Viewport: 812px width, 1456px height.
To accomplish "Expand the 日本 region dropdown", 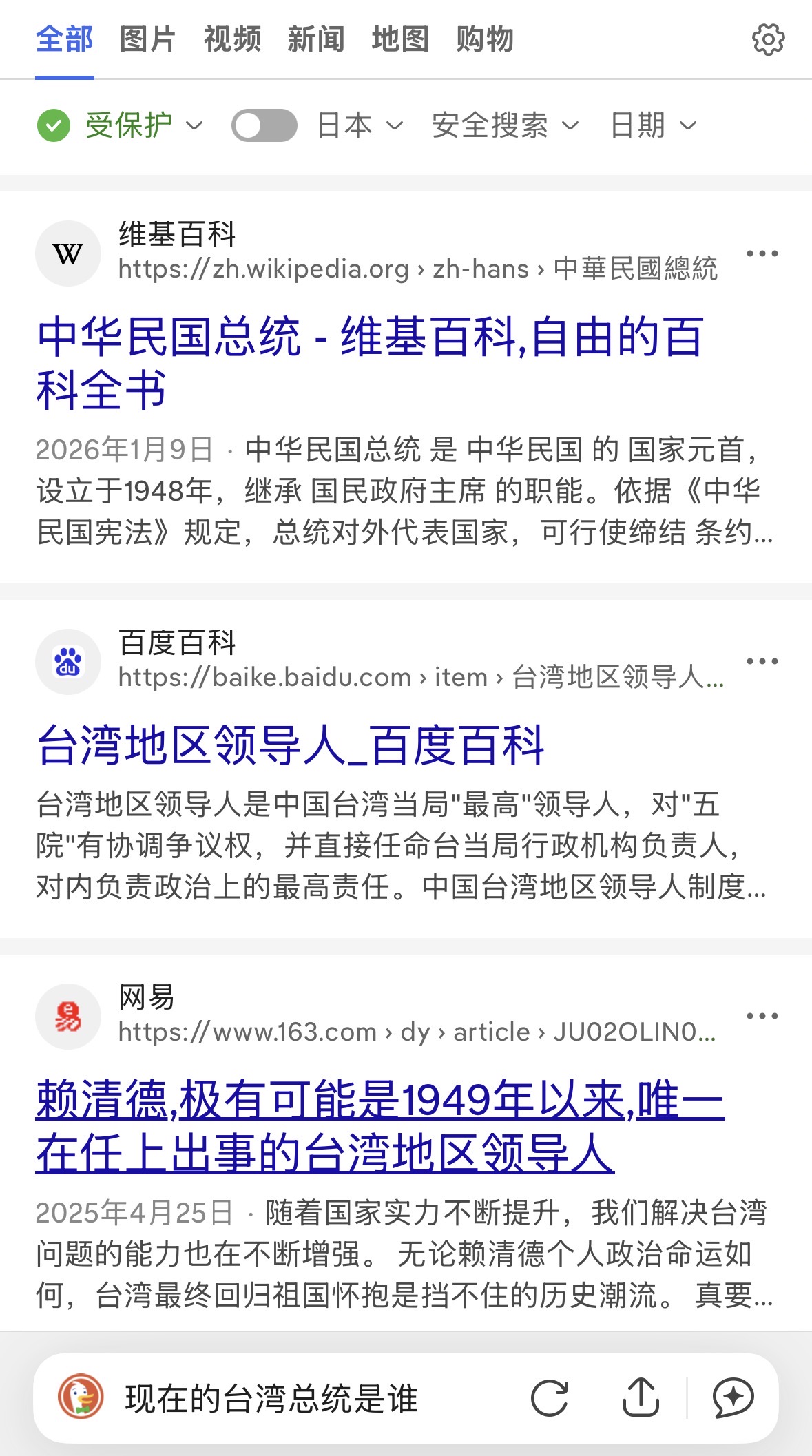I will (x=360, y=125).
